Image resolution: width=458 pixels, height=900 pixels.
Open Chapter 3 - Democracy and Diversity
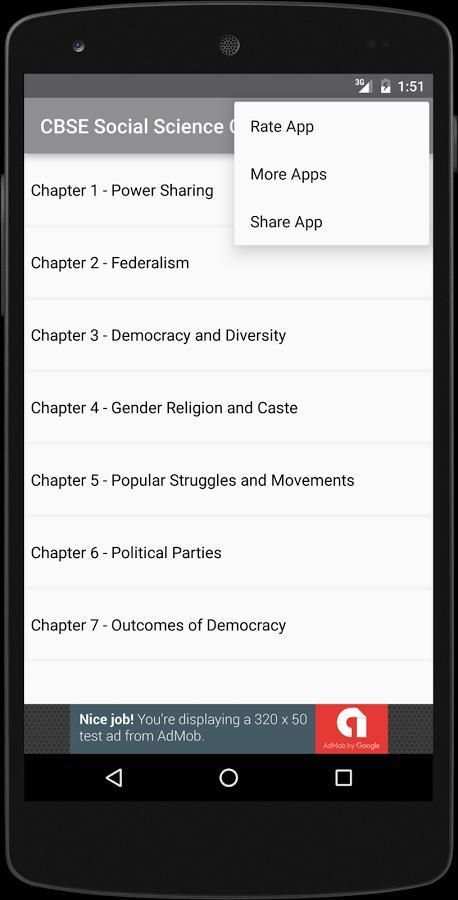[228, 335]
